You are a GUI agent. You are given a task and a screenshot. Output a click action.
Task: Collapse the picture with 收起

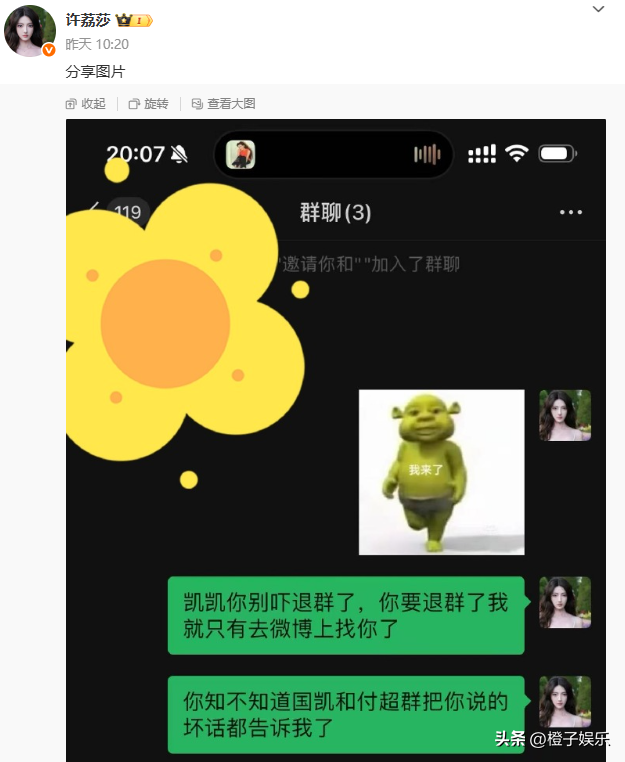pos(86,104)
